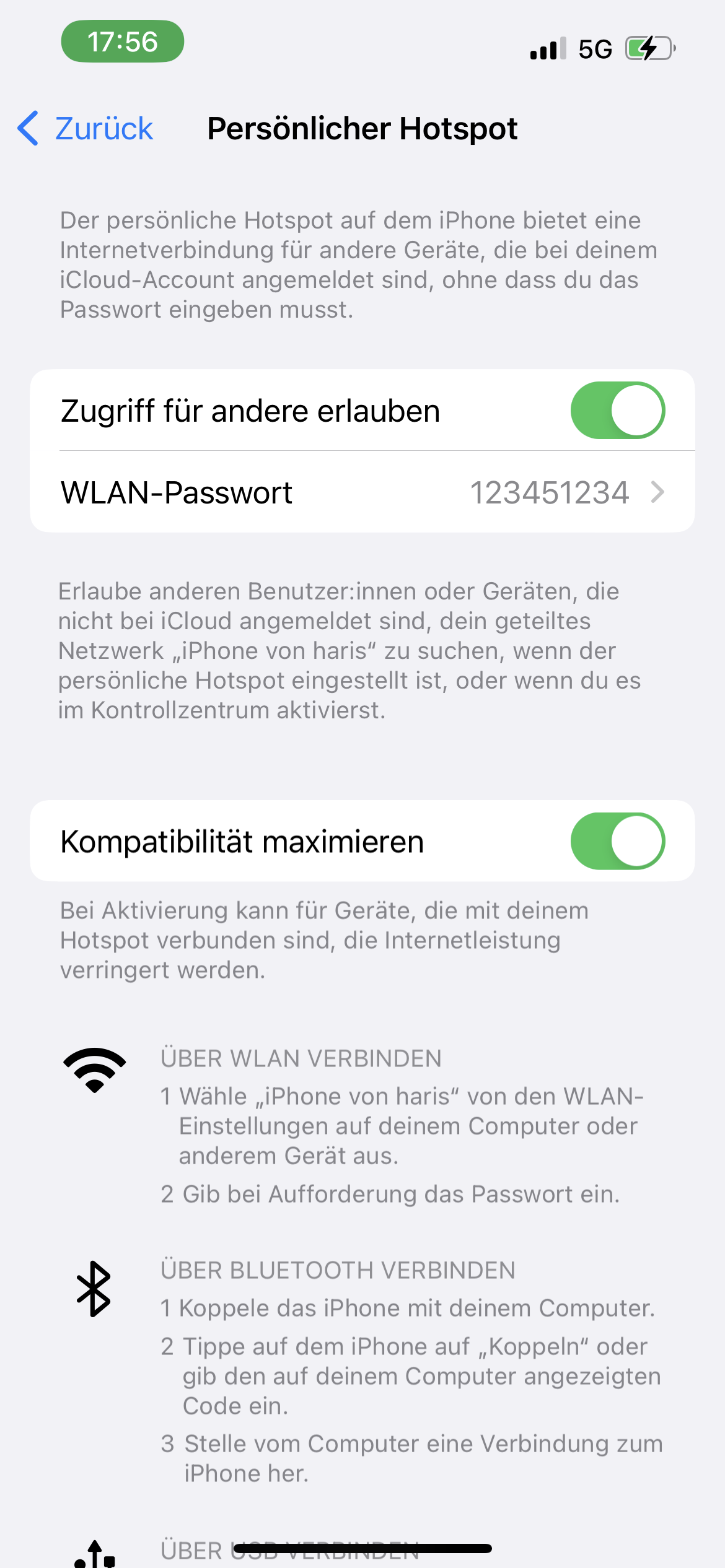This screenshot has width=725, height=1568.
Task: Turn off Kompatibilität maximieren
Action: click(617, 841)
